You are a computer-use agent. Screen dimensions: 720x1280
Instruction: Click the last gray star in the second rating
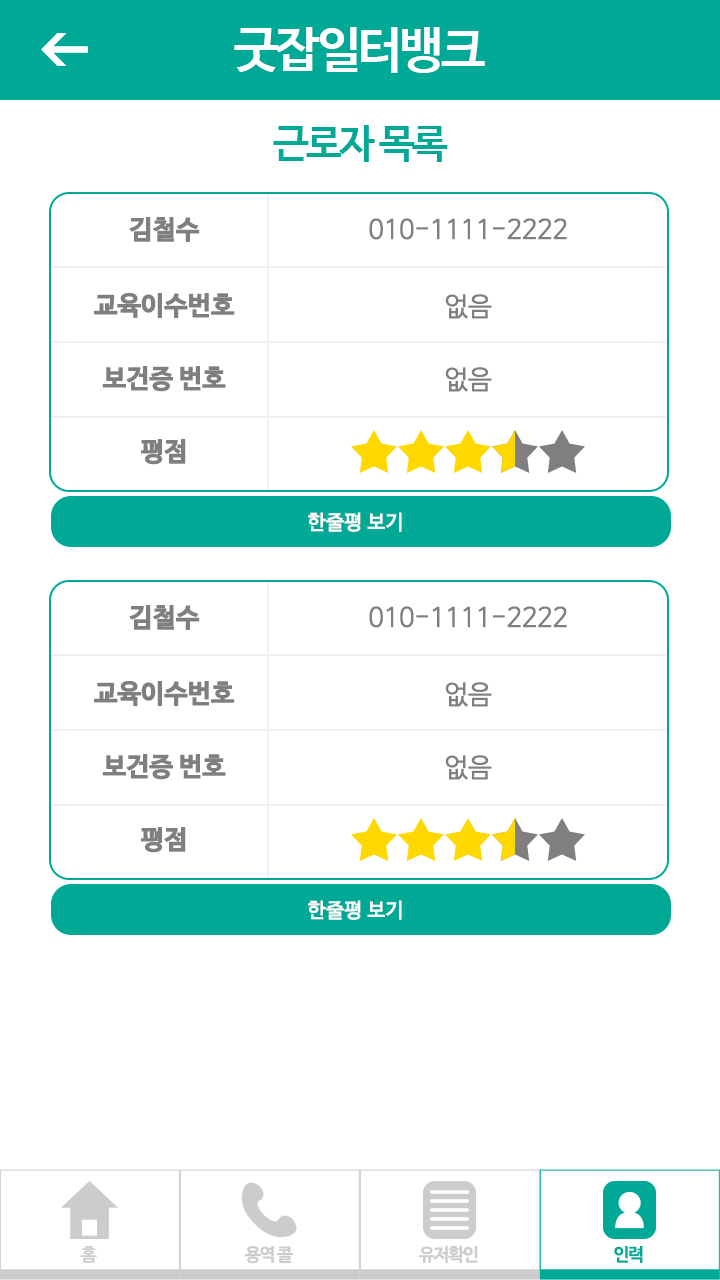coord(560,840)
